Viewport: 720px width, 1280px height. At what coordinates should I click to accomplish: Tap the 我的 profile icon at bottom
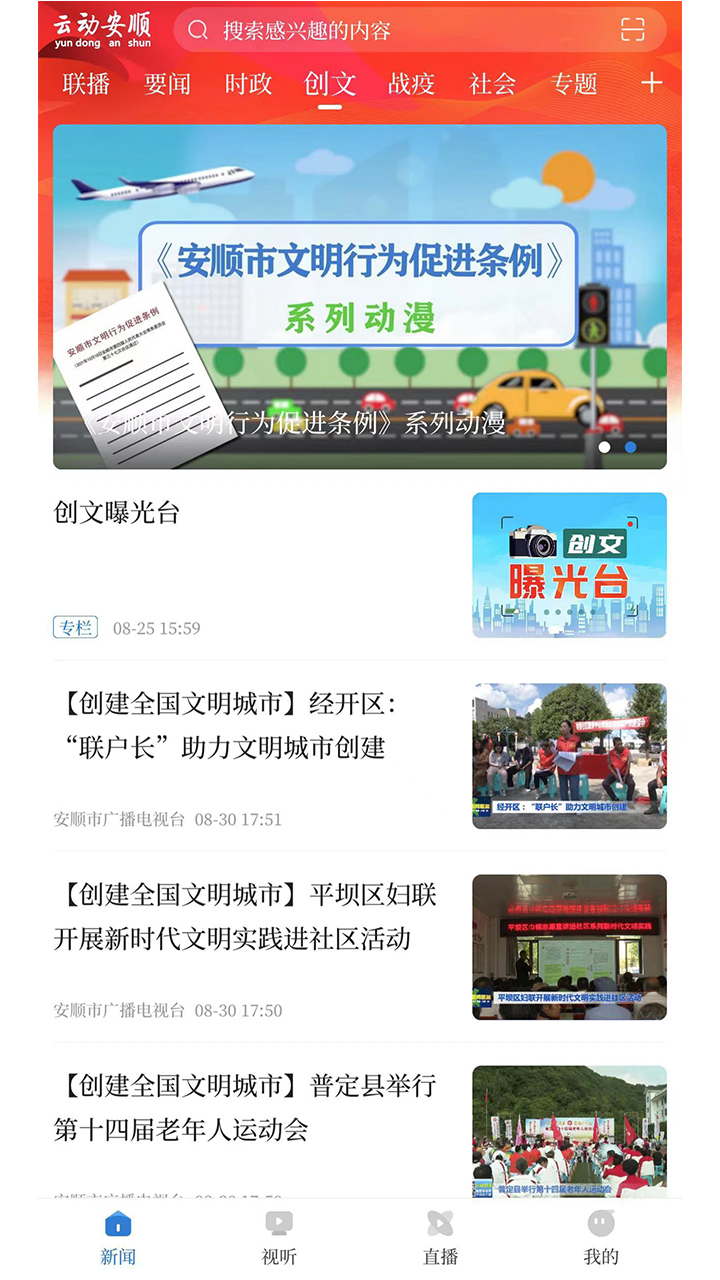[601, 1221]
